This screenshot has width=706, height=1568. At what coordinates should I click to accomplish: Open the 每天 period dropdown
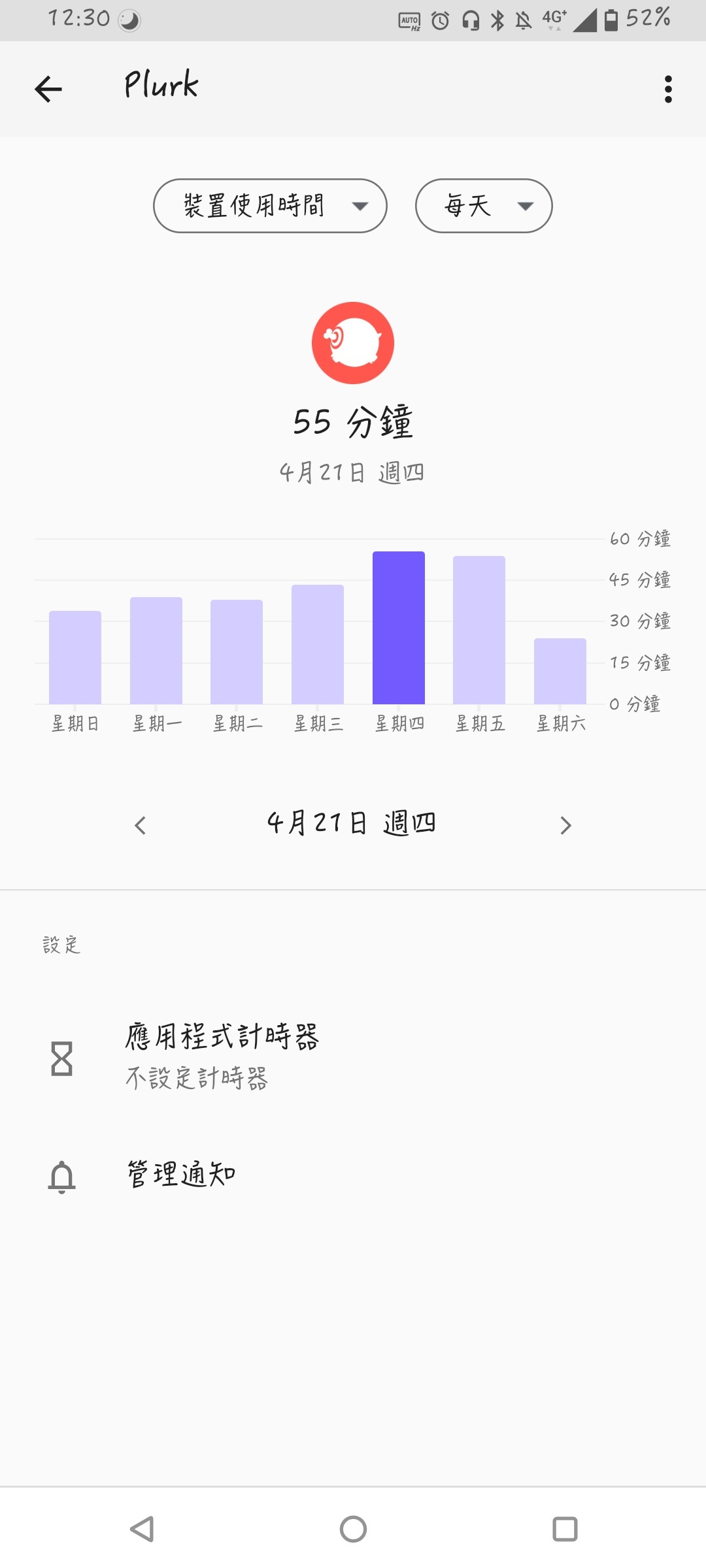click(484, 206)
